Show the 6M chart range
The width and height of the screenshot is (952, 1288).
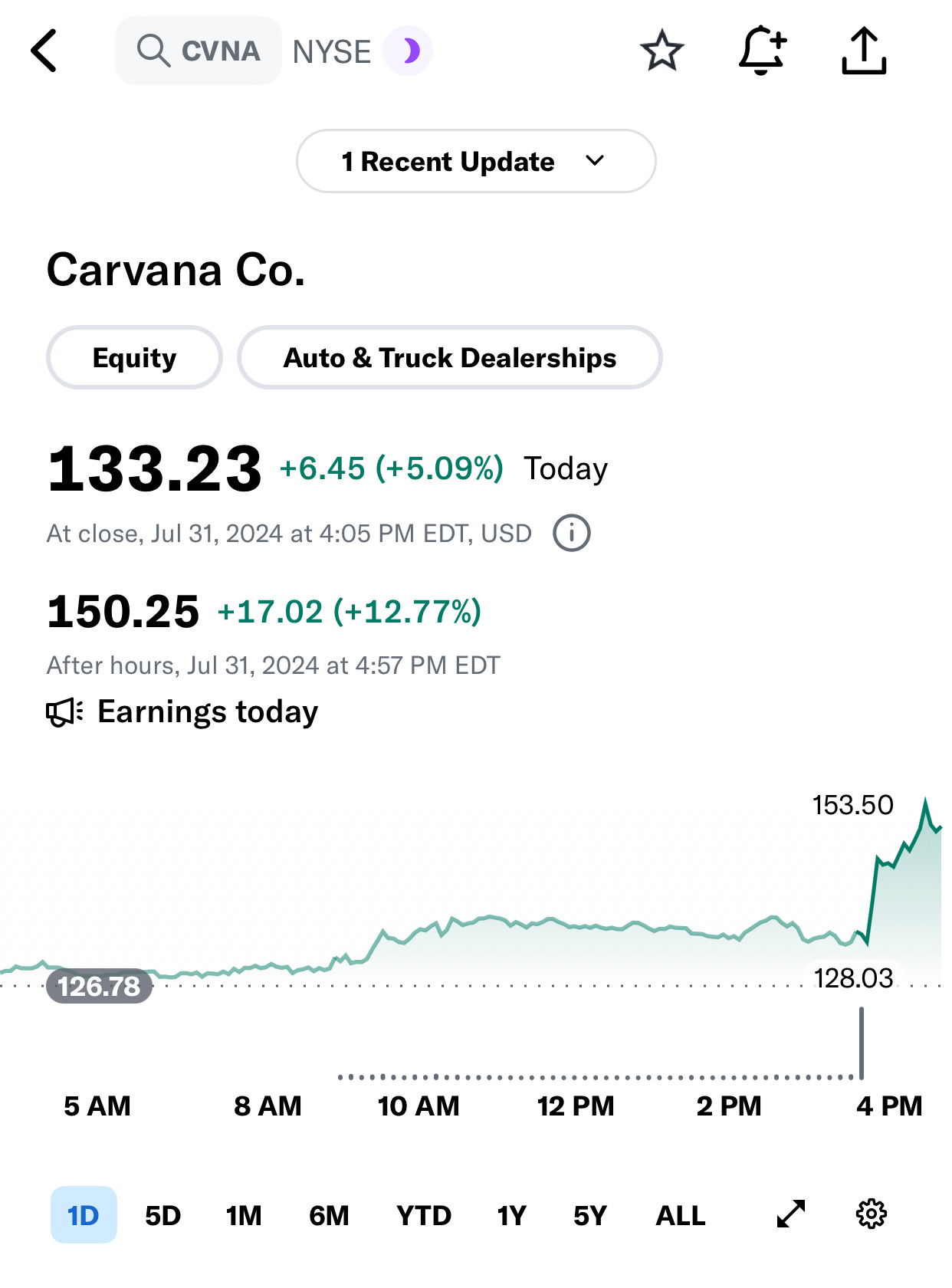(x=329, y=1215)
